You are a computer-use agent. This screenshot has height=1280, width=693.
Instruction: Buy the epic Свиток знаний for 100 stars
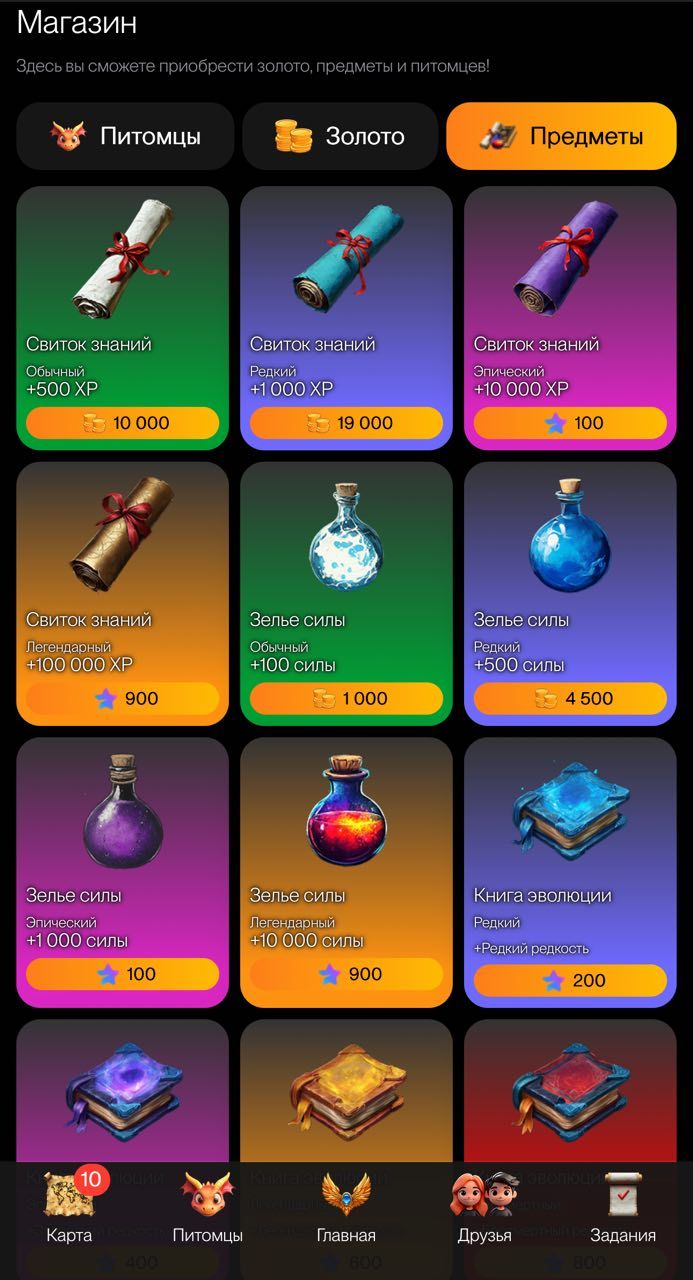coord(570,423)
